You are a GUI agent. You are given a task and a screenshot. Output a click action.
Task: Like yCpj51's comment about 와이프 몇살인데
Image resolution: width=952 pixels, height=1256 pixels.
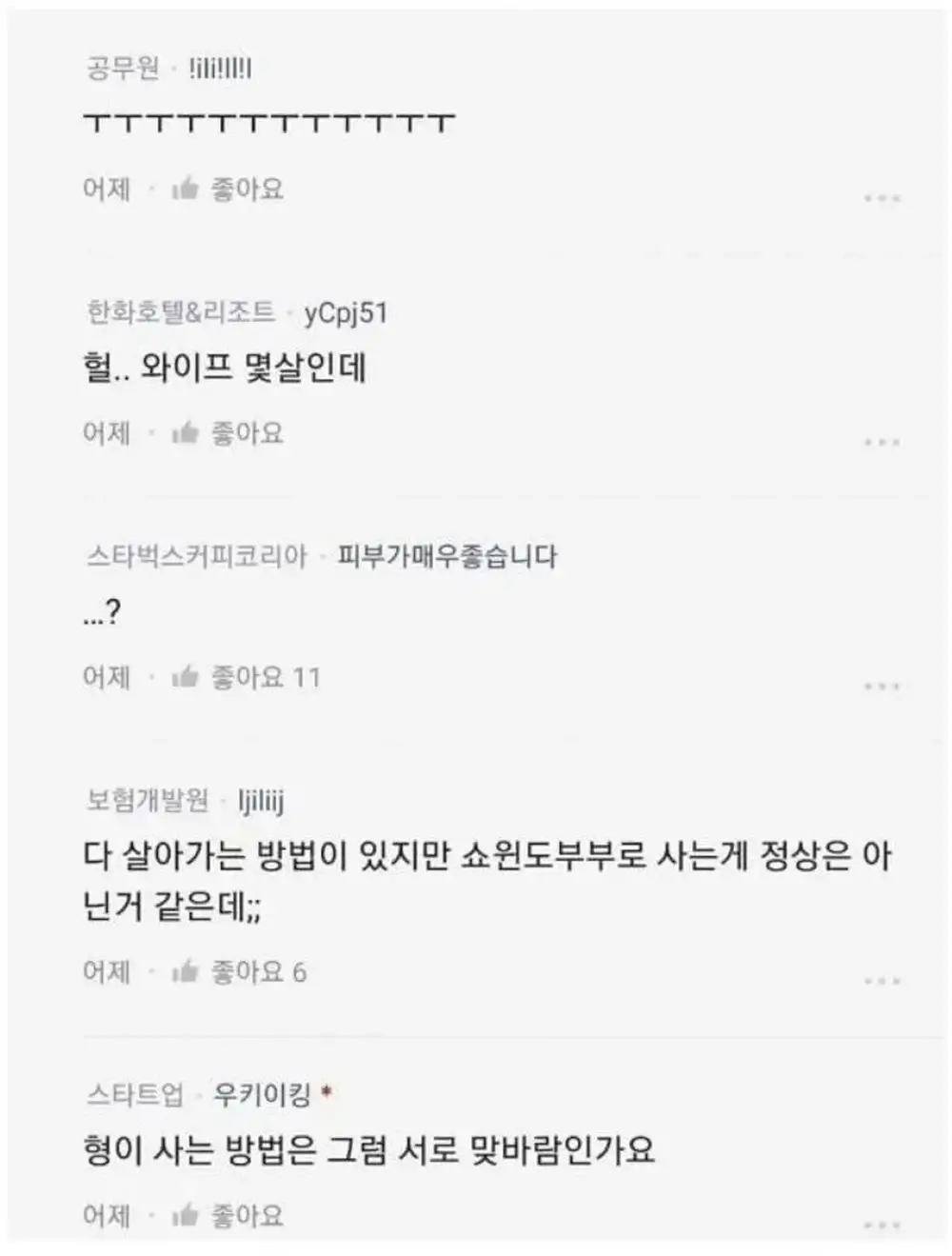pos(228,433)
